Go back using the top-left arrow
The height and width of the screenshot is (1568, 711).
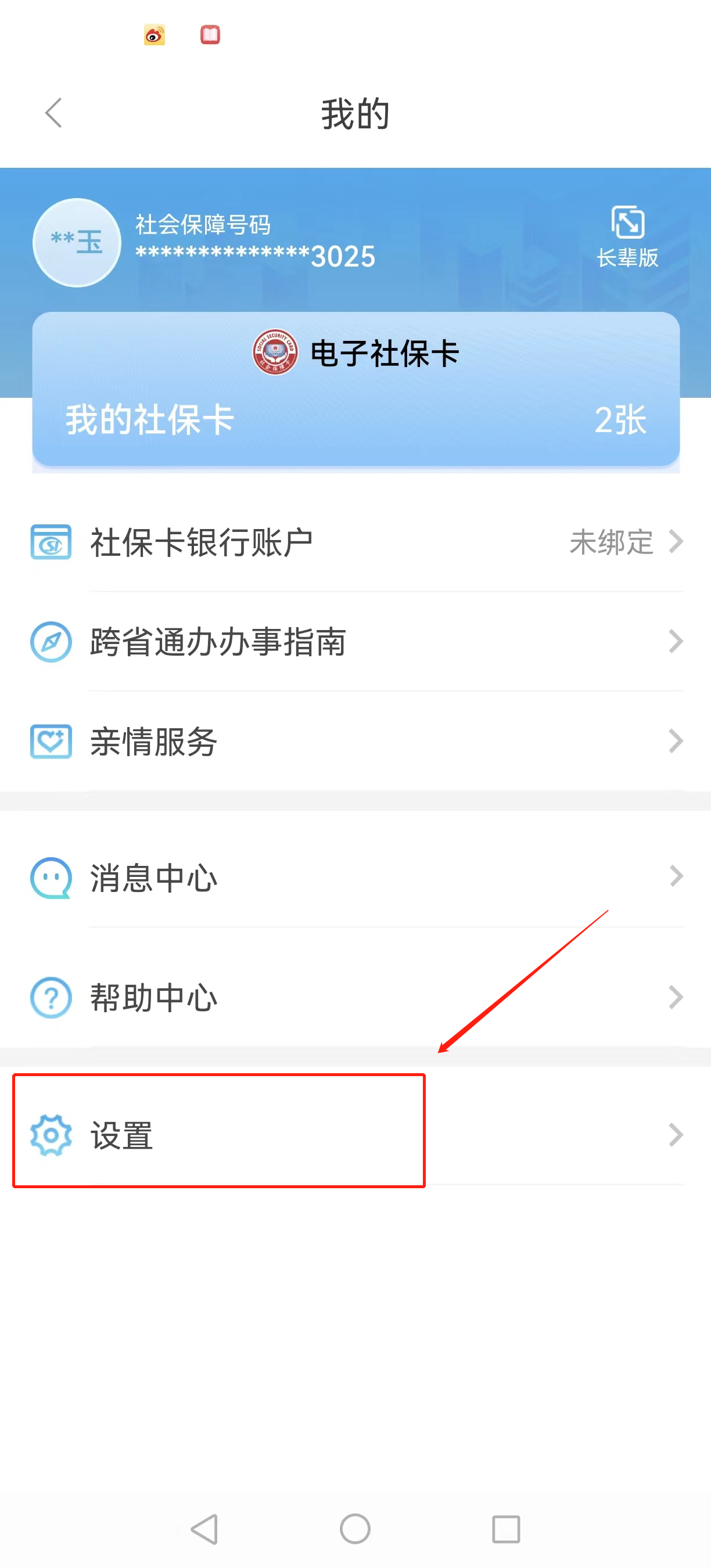coord(53,113)
